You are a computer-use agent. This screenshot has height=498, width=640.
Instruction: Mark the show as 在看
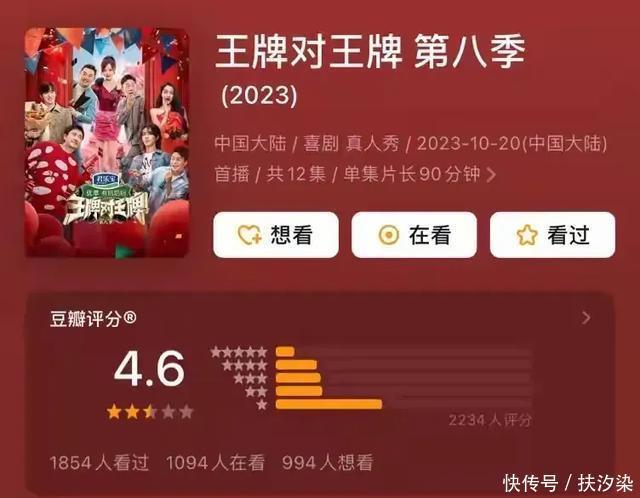coord(414,235)
